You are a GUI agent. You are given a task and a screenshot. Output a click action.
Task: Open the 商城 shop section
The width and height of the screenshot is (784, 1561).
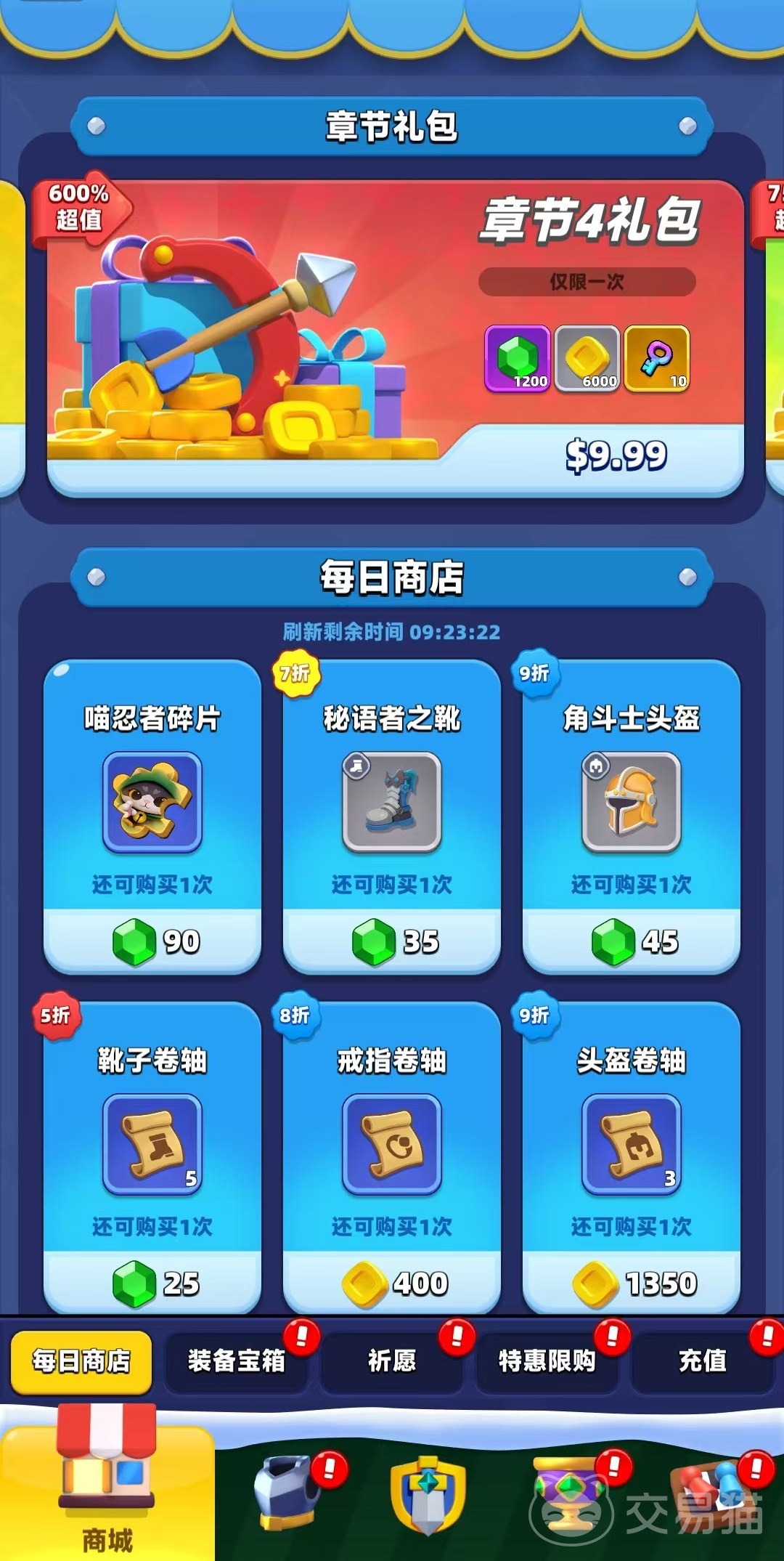107,1489
